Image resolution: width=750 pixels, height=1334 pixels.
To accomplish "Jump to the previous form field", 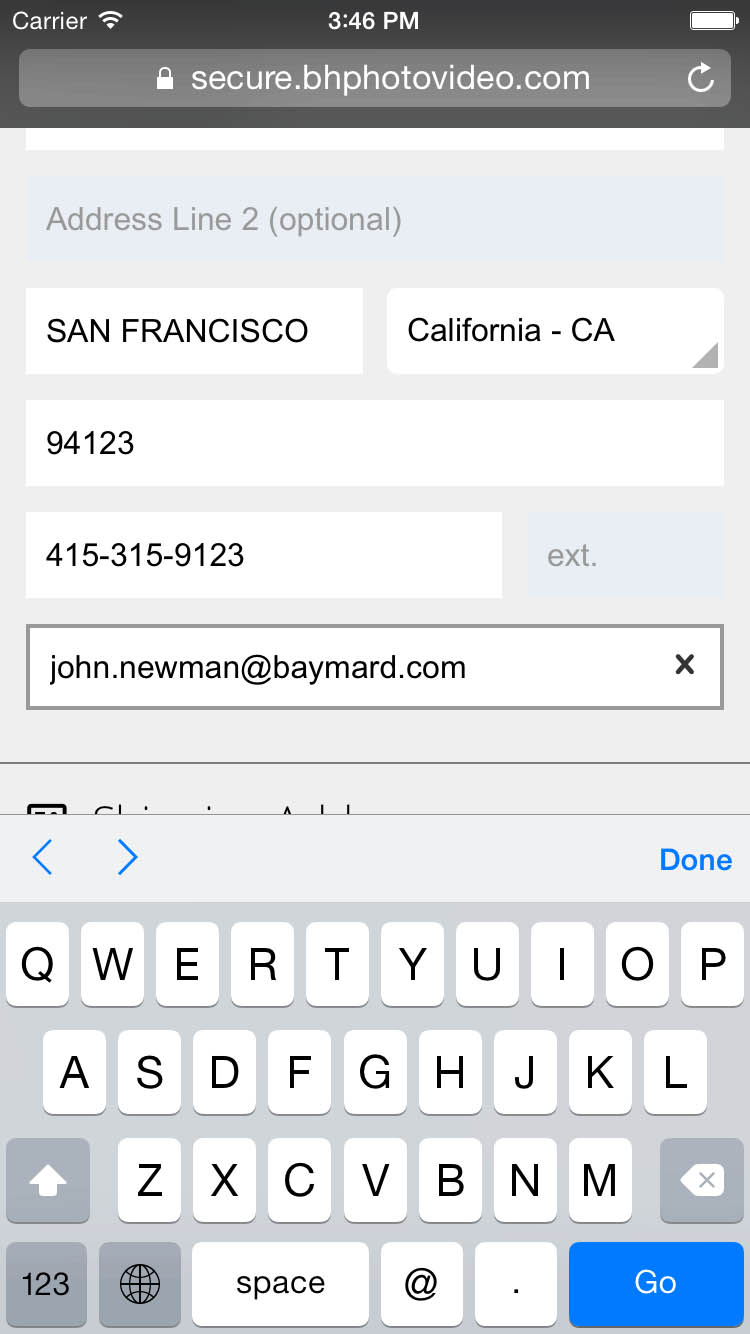I will [x=42, y=858].
